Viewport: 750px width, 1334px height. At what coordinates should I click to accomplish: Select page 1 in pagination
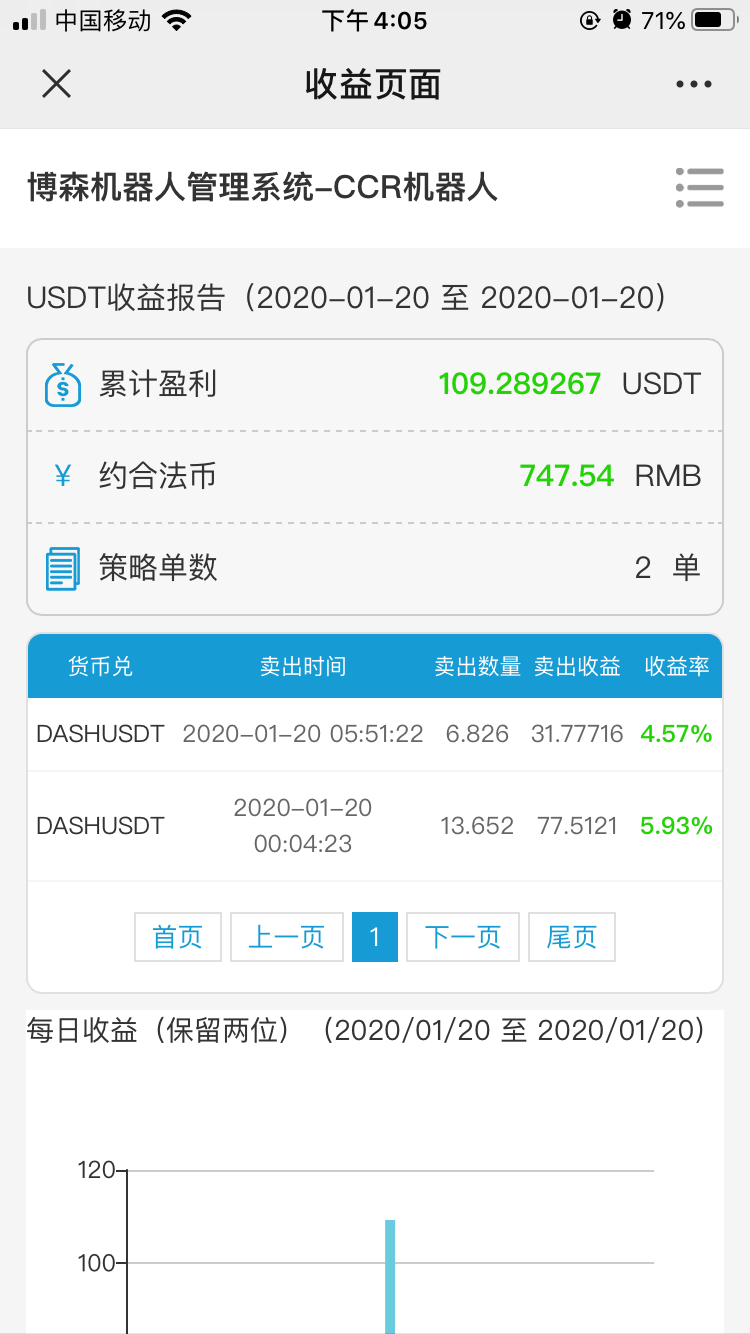375,937
